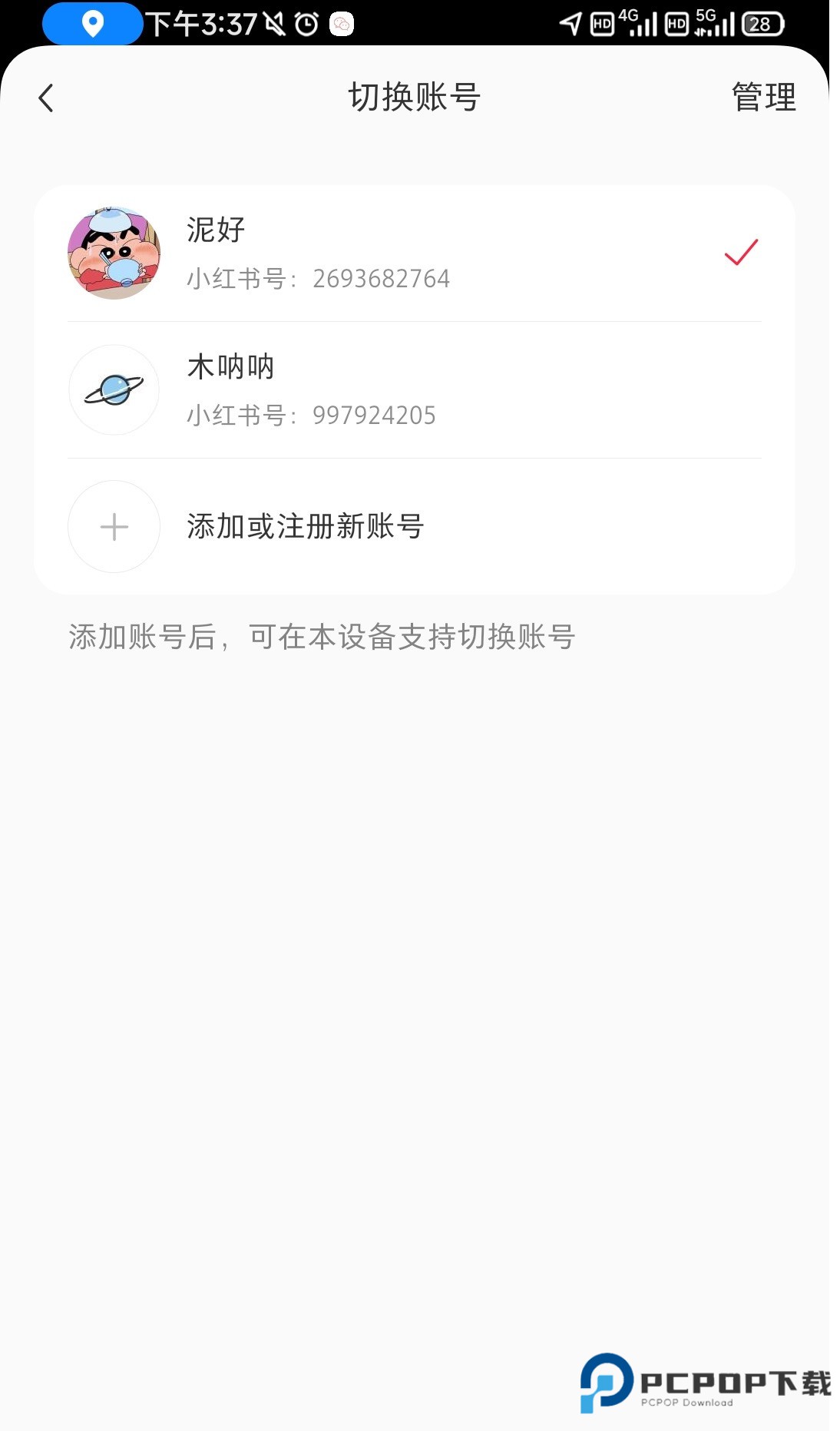Tap the plus icon to add an account
840x1431 pixels.
point(113,527)
